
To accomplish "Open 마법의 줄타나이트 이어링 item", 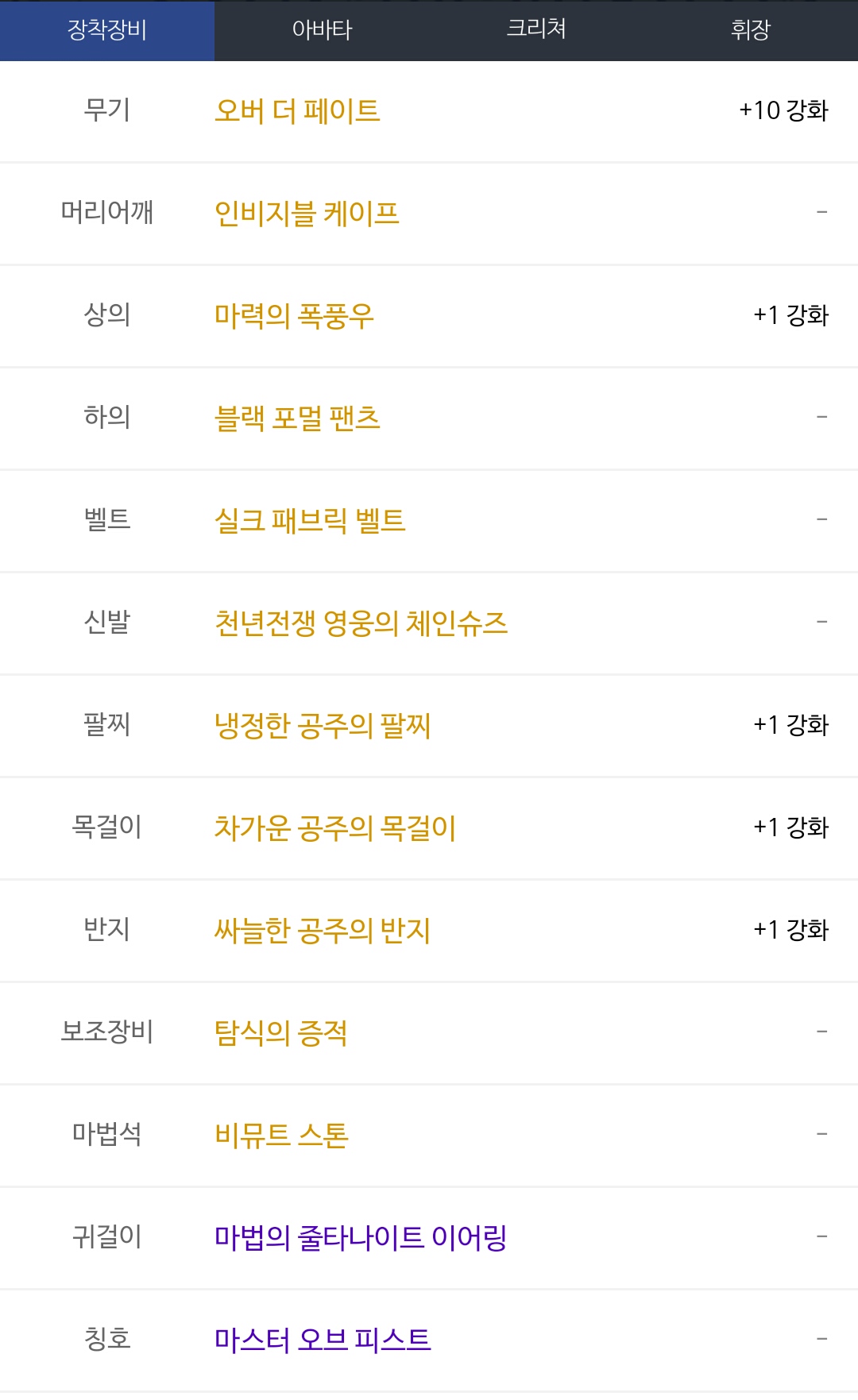I will point(361,1238).
